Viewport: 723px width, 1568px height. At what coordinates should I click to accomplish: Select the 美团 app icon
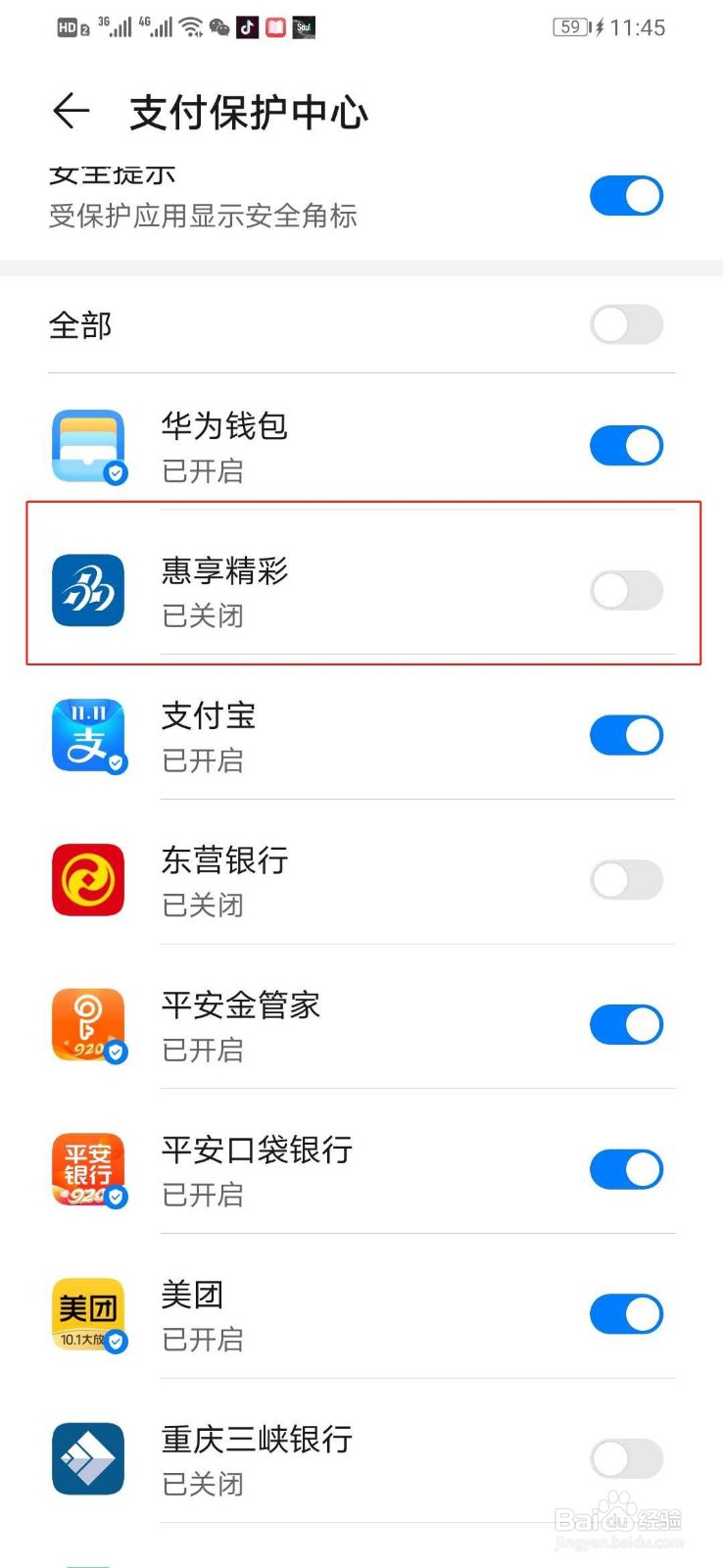pyautogui.click(x=88, y=1313)
